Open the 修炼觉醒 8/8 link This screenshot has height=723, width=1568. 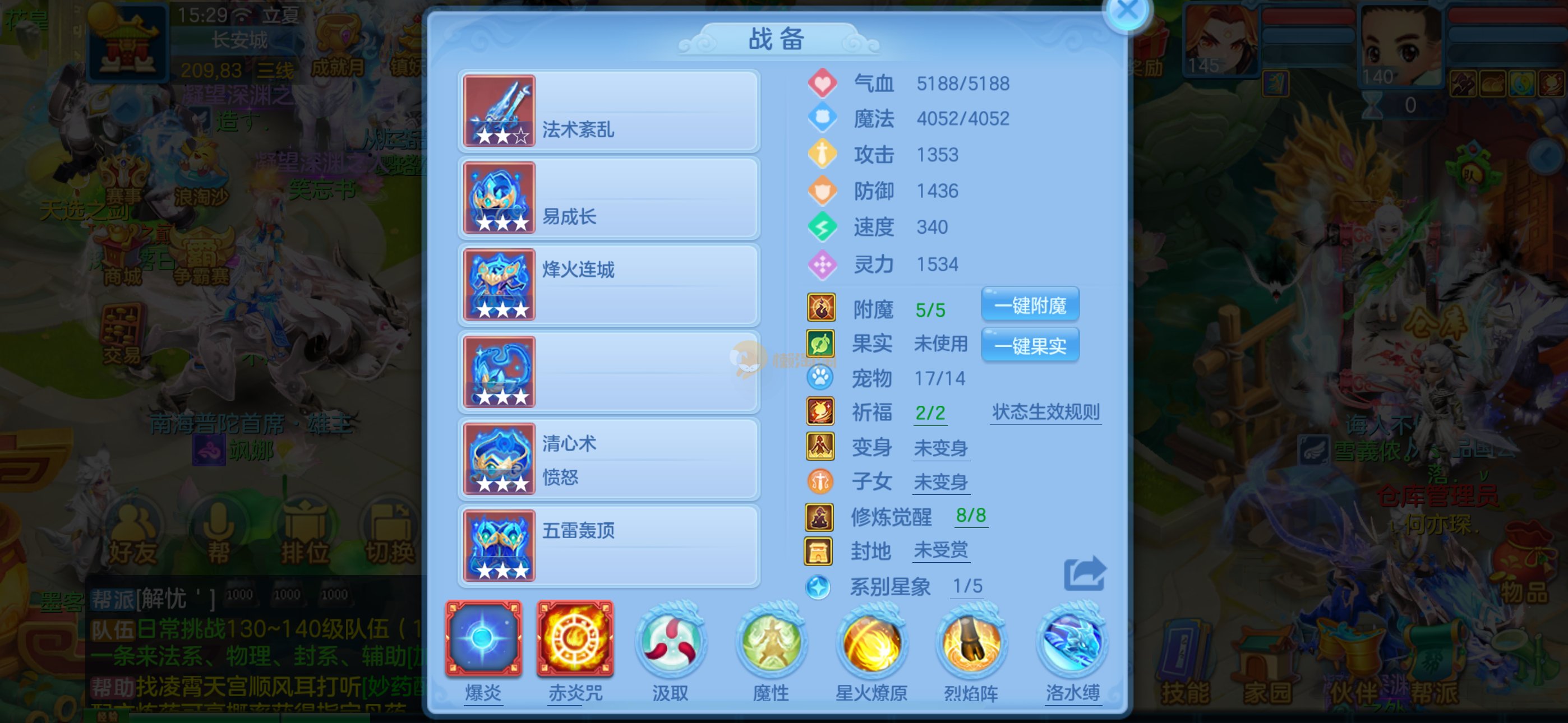click(970, 516)
